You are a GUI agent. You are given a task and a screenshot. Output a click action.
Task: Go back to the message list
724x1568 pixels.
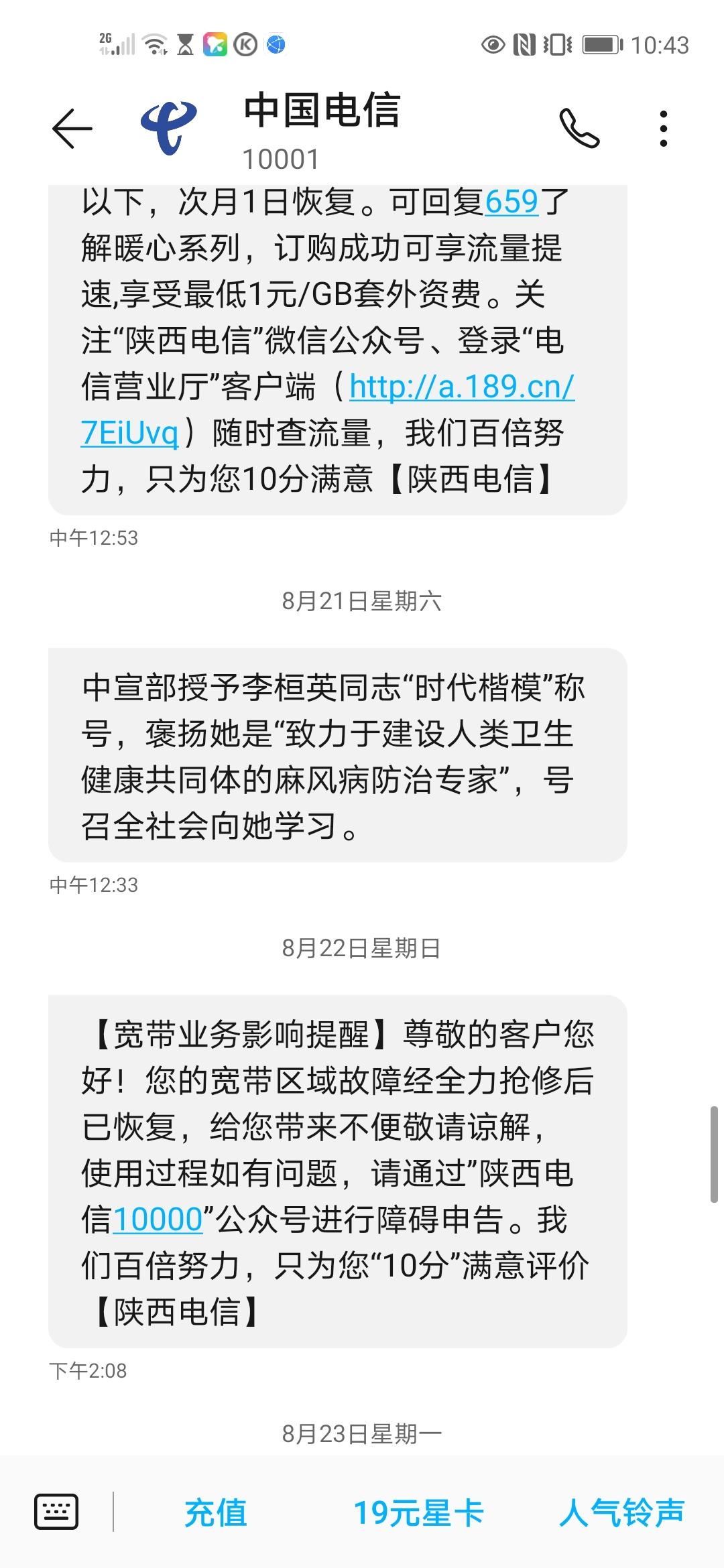[72, 128]
